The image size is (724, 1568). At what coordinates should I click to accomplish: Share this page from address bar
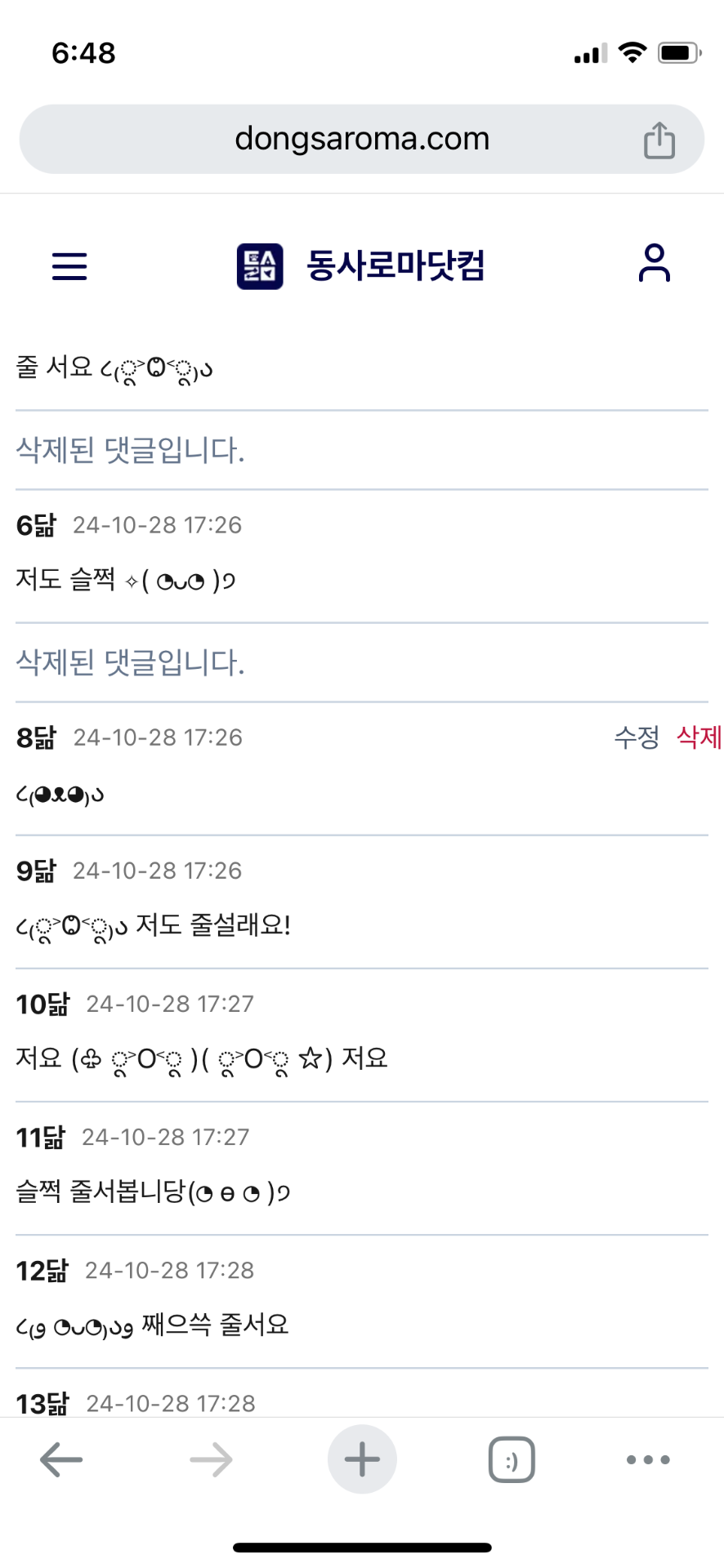[659, 140]
